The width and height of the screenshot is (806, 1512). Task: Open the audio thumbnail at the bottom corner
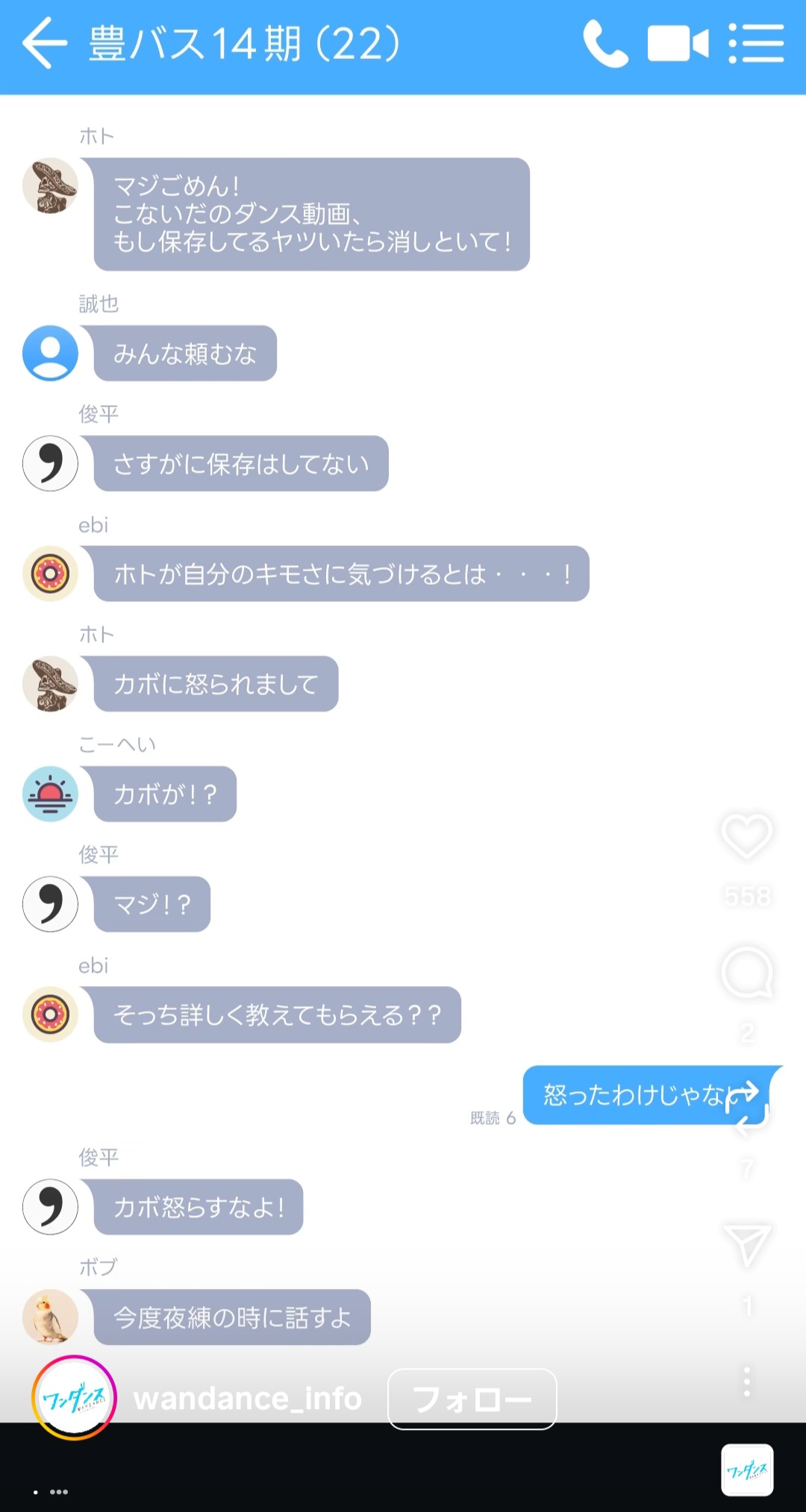[746, 1470]
